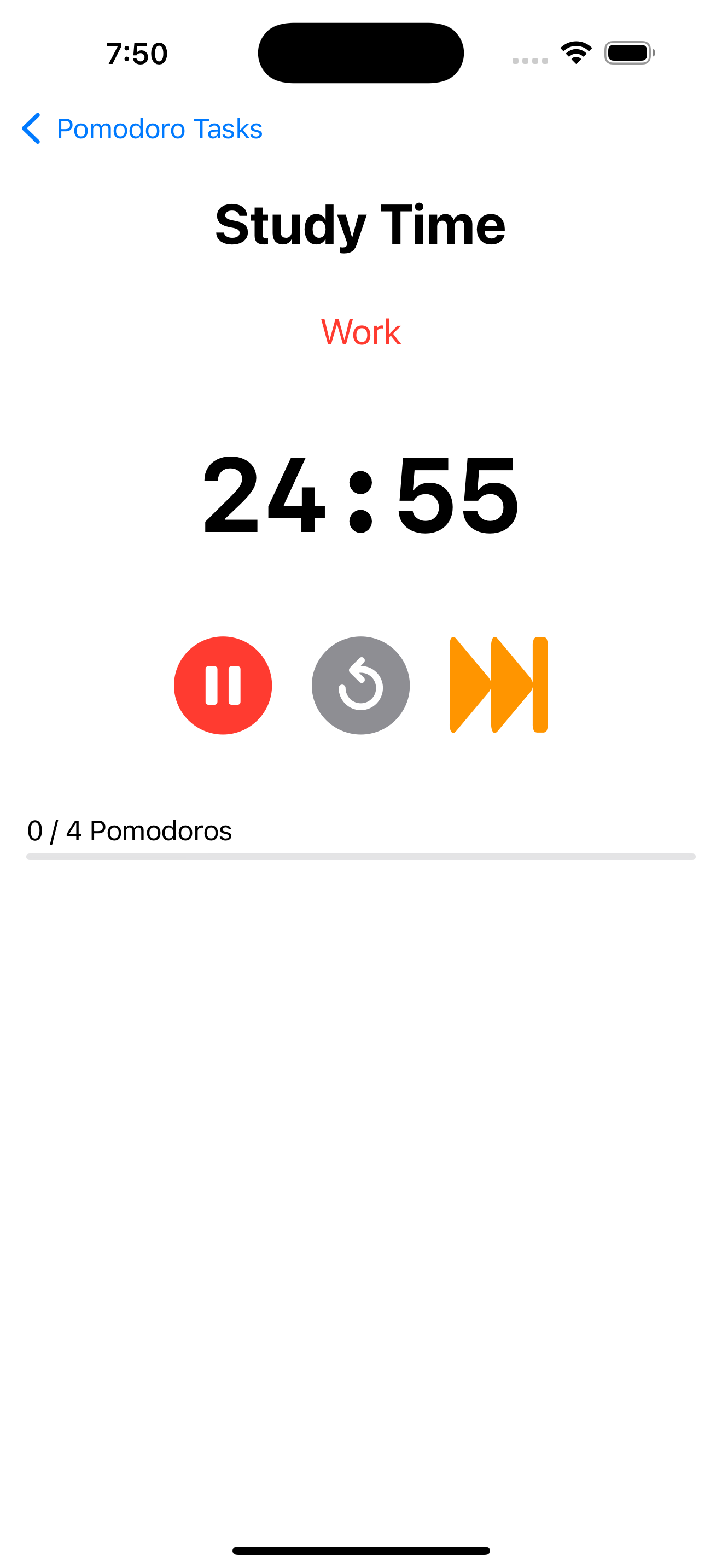Reset the timer with the gray button

[360, 686]
